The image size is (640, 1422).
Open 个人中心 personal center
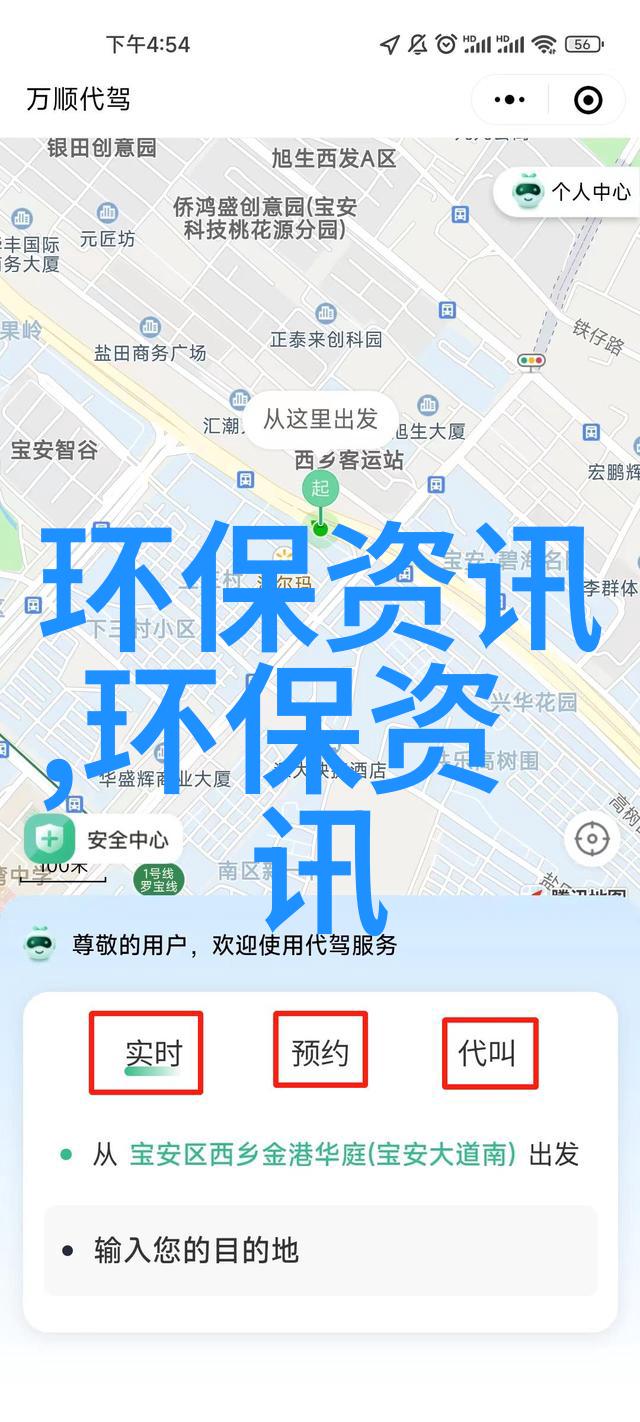tap(572, 191)
